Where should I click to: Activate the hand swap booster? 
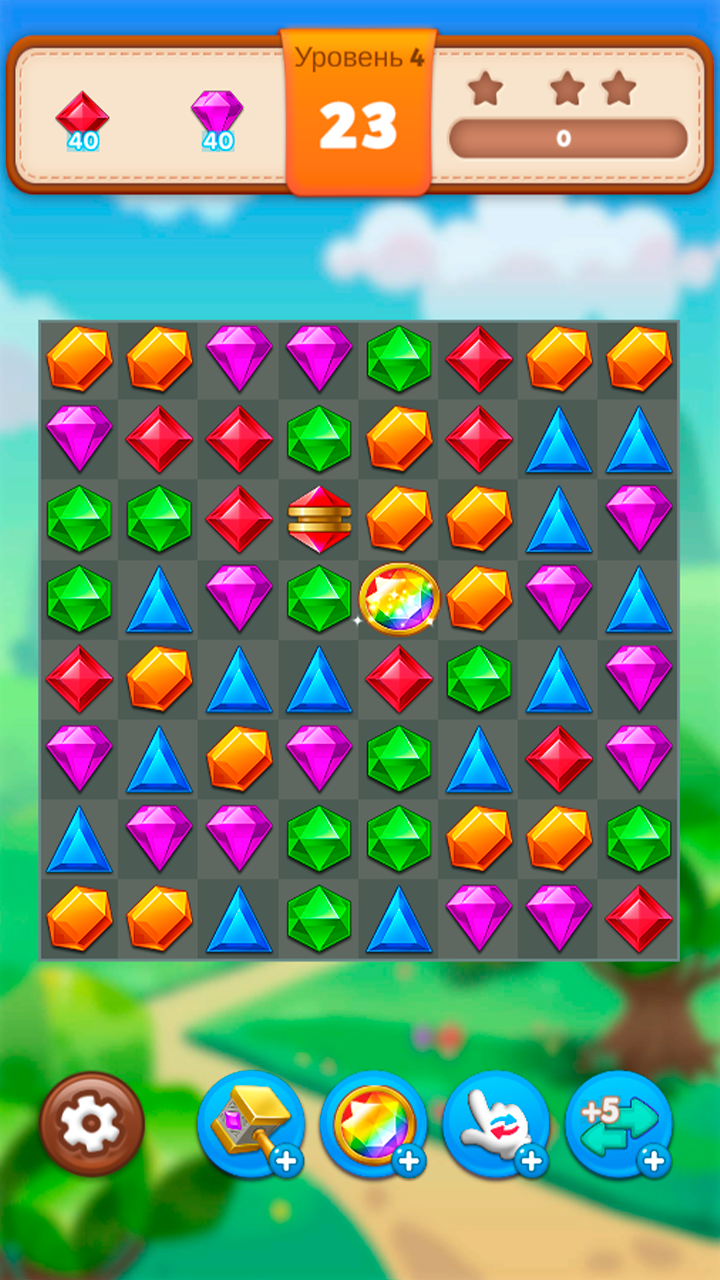click(x=497, y=1124)
